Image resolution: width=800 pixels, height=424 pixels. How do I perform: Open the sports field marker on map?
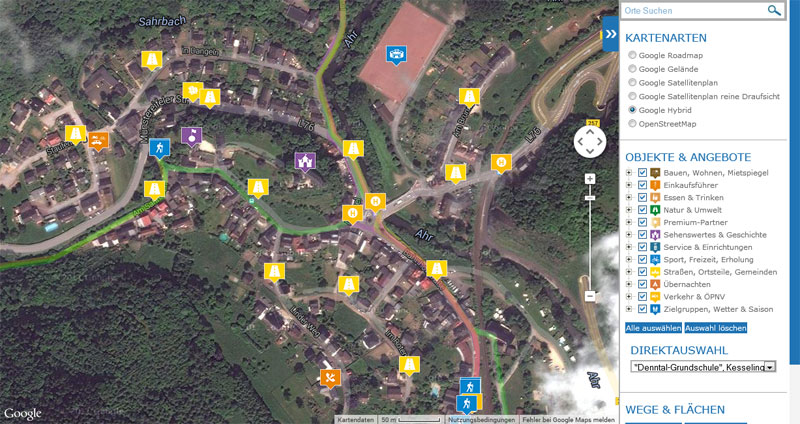(x=396, y=54)
